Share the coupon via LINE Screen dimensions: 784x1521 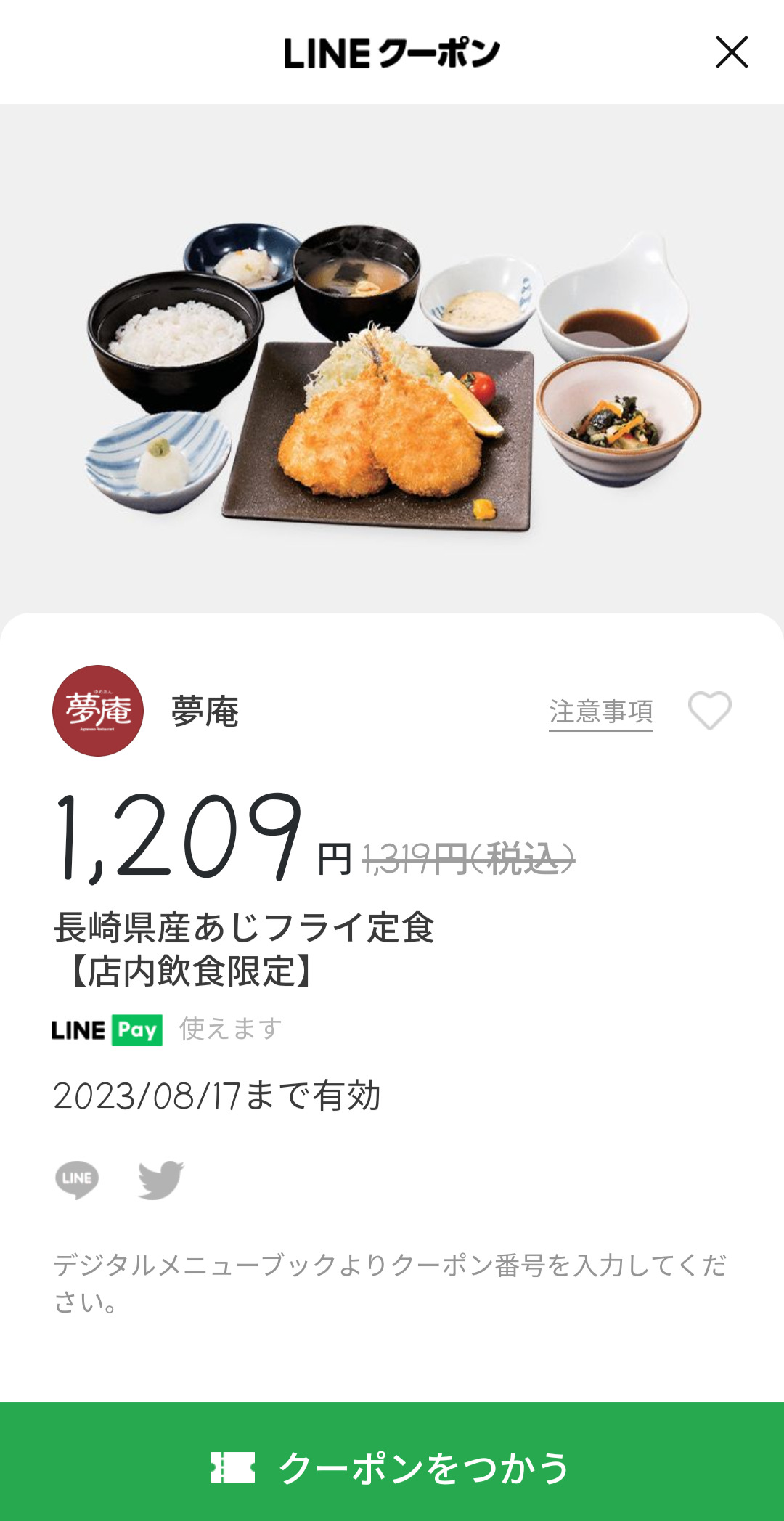(x=77, y=1179)
